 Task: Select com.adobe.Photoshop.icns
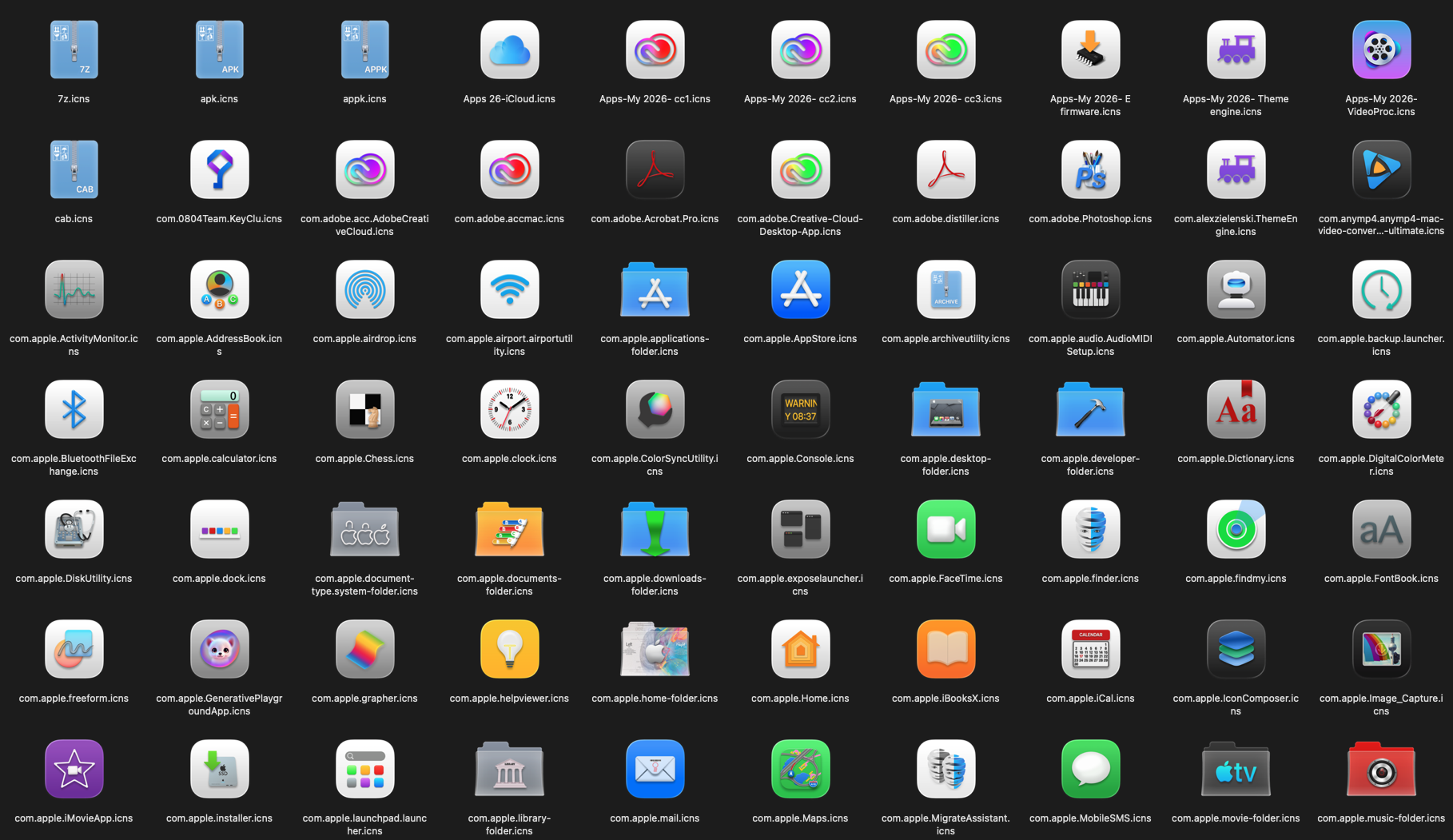tap(1090, 170)
